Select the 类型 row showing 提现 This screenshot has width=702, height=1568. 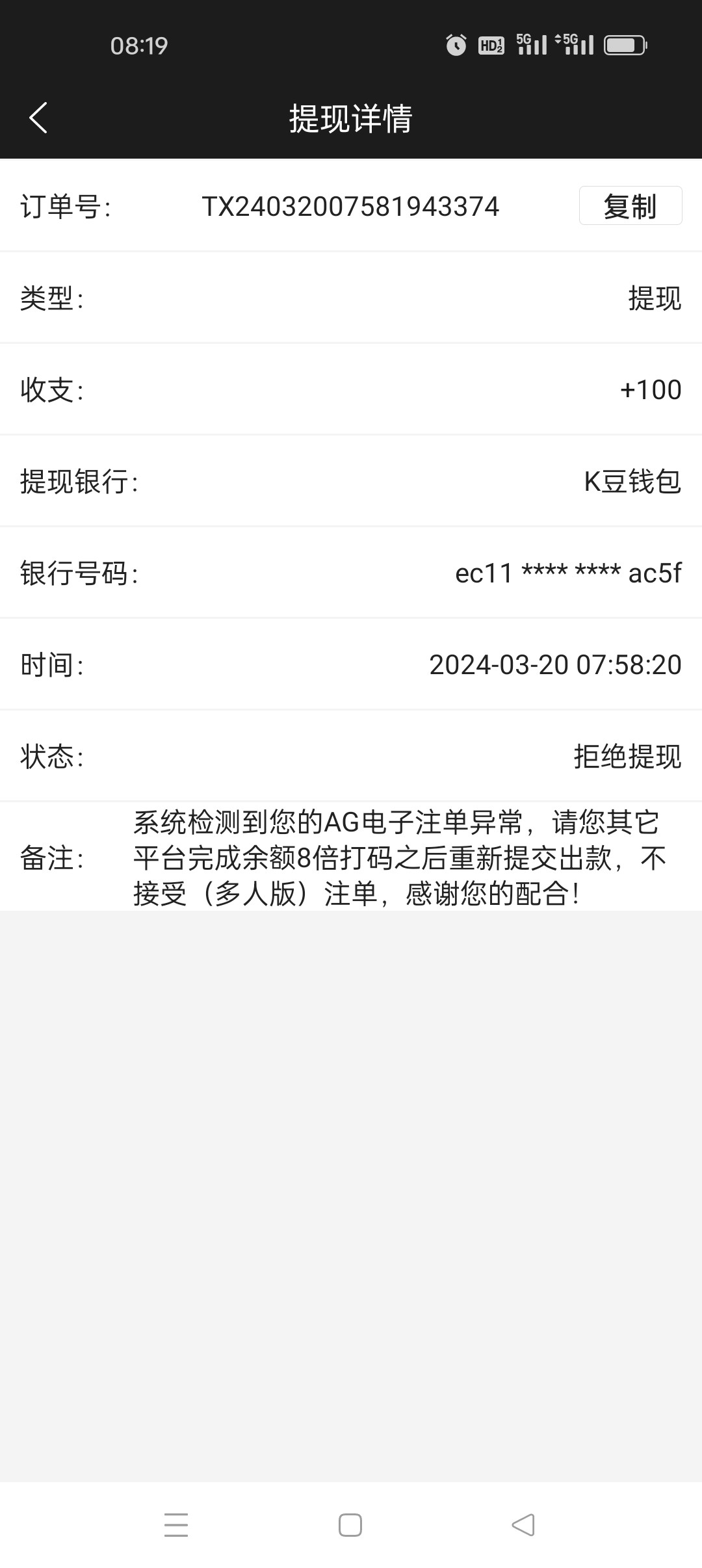coord(351,298)
